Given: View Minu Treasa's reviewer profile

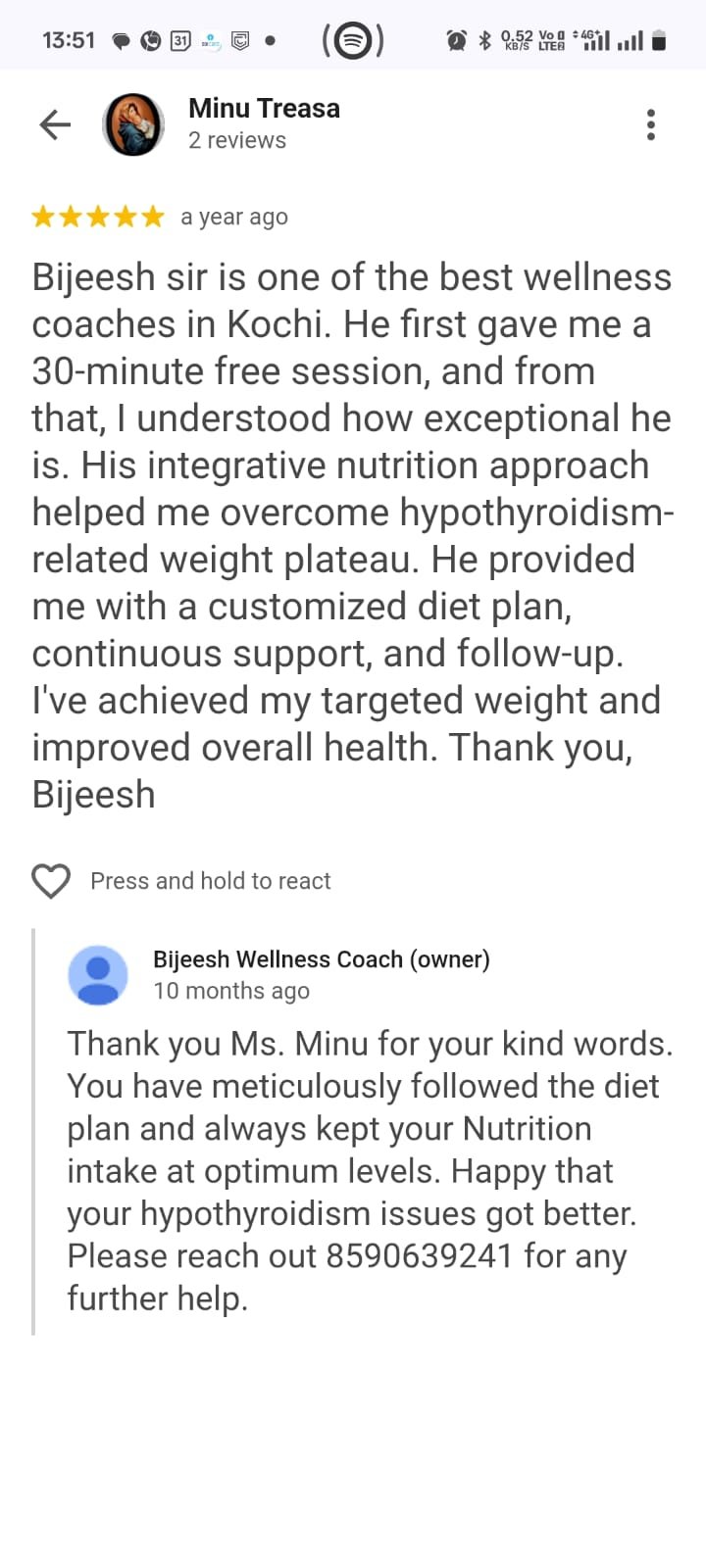Looking at the screenshot, I should click(264, 109).
